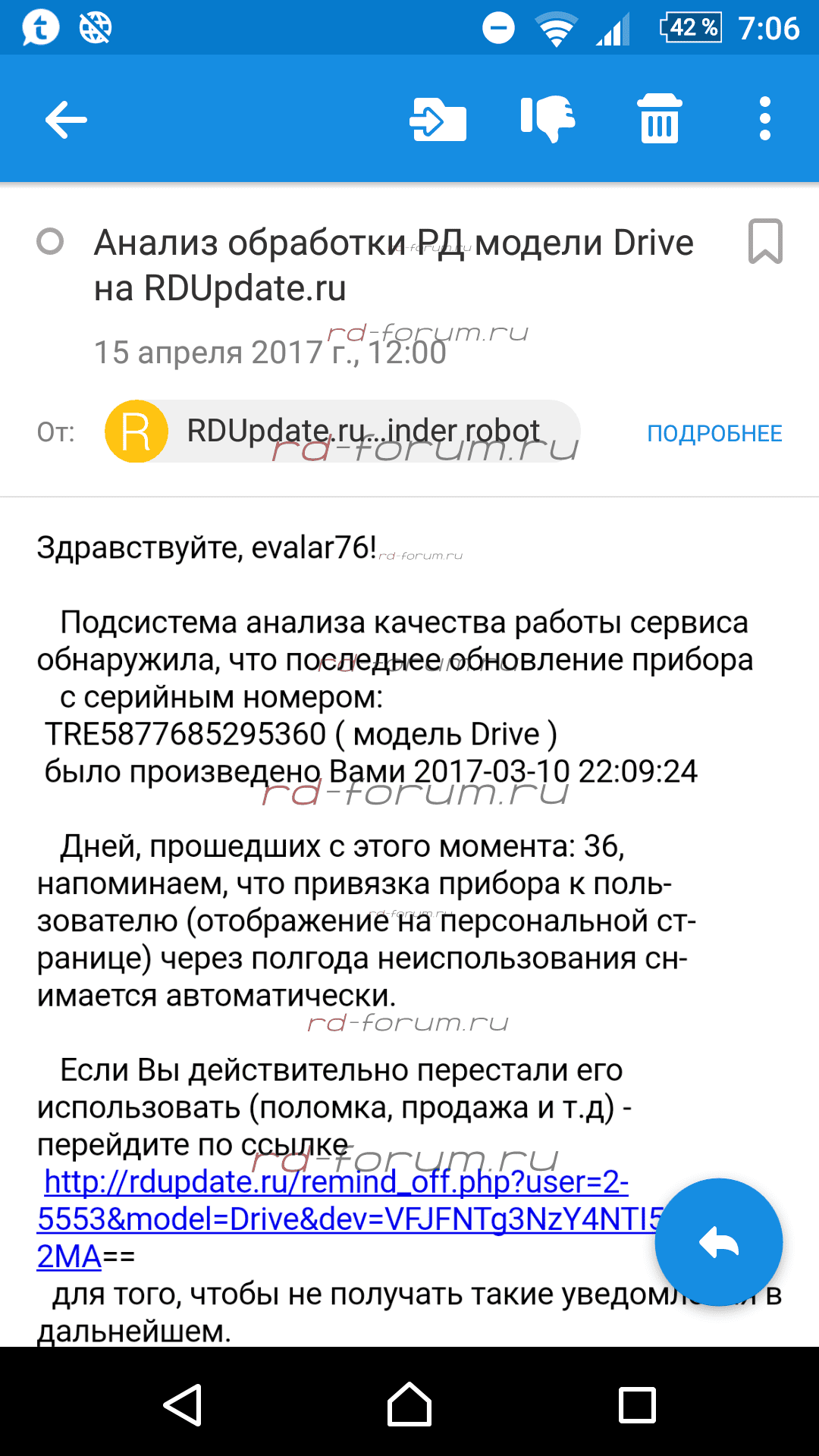Open the rdupdate.ru remind_off link

pos(334,1219)
